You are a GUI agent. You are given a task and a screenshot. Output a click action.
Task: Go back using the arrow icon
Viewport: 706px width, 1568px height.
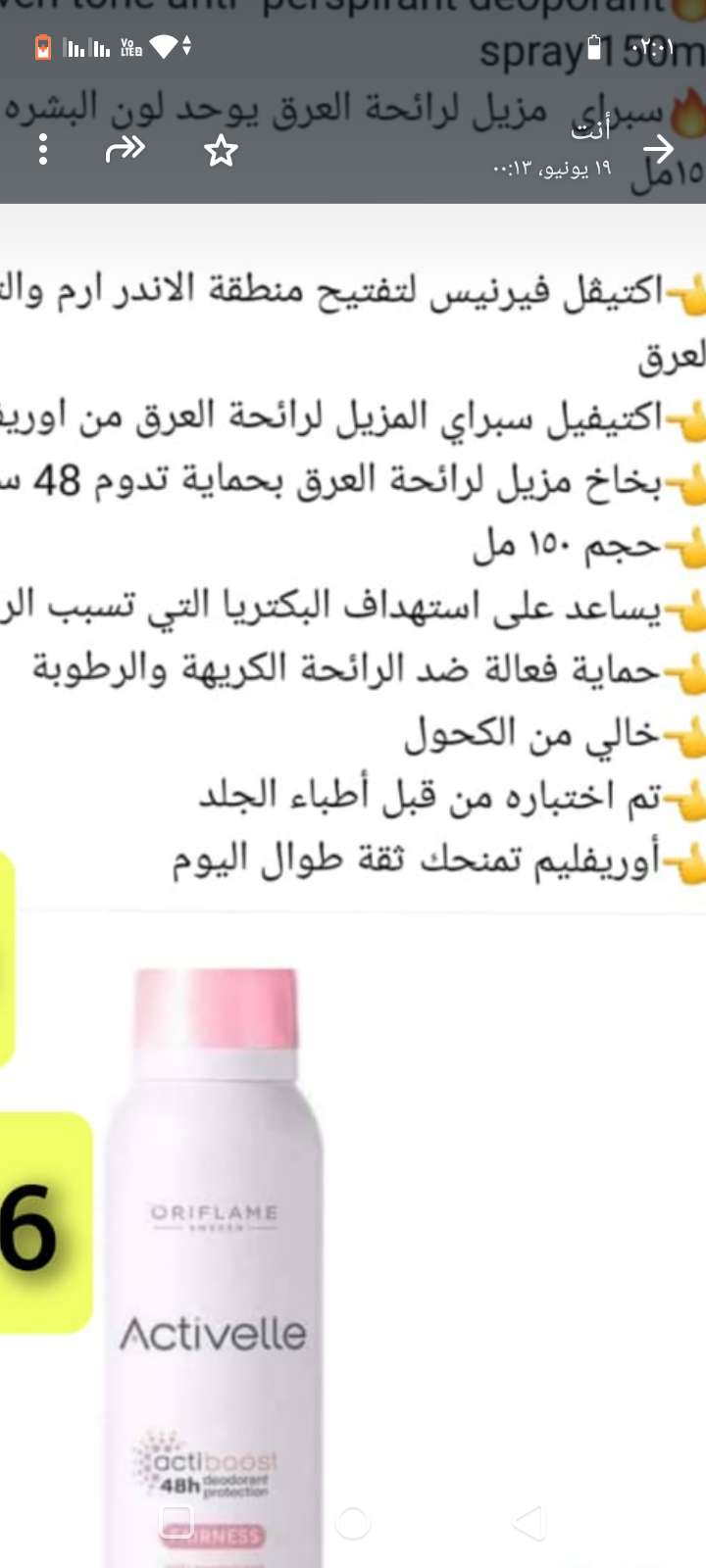659,149
